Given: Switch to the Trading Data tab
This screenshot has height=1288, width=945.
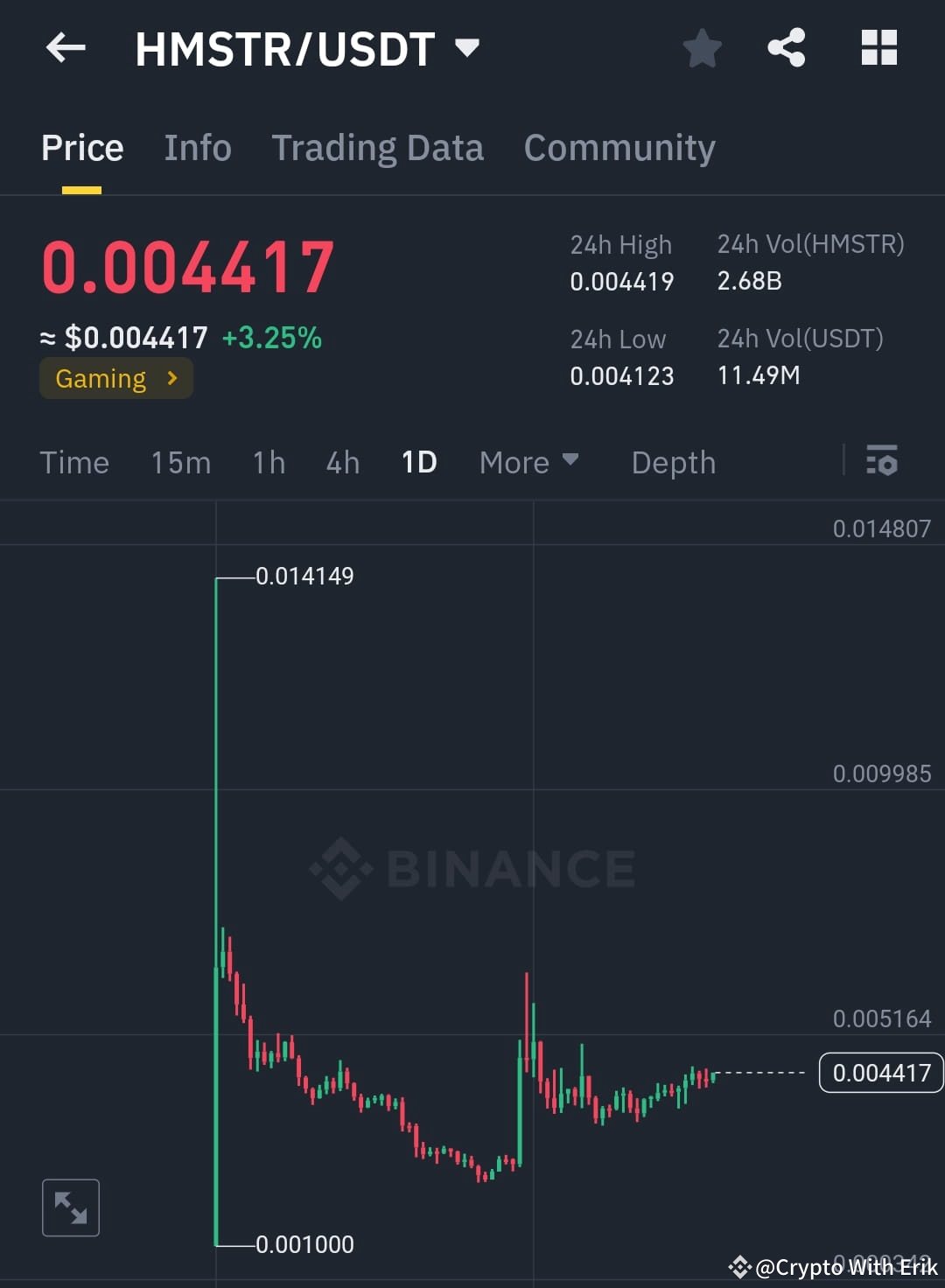Looking at the screenshot, I should [378, 148].
